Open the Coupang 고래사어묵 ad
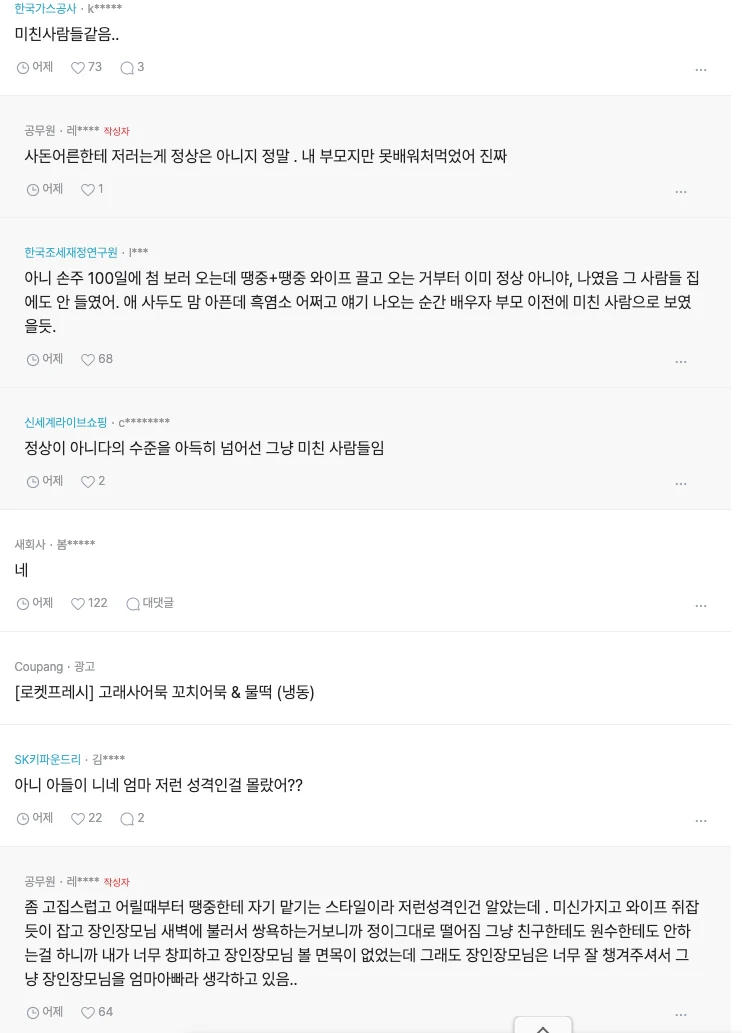This screenshot has width=742, height=1033. [x=165, y=692]
